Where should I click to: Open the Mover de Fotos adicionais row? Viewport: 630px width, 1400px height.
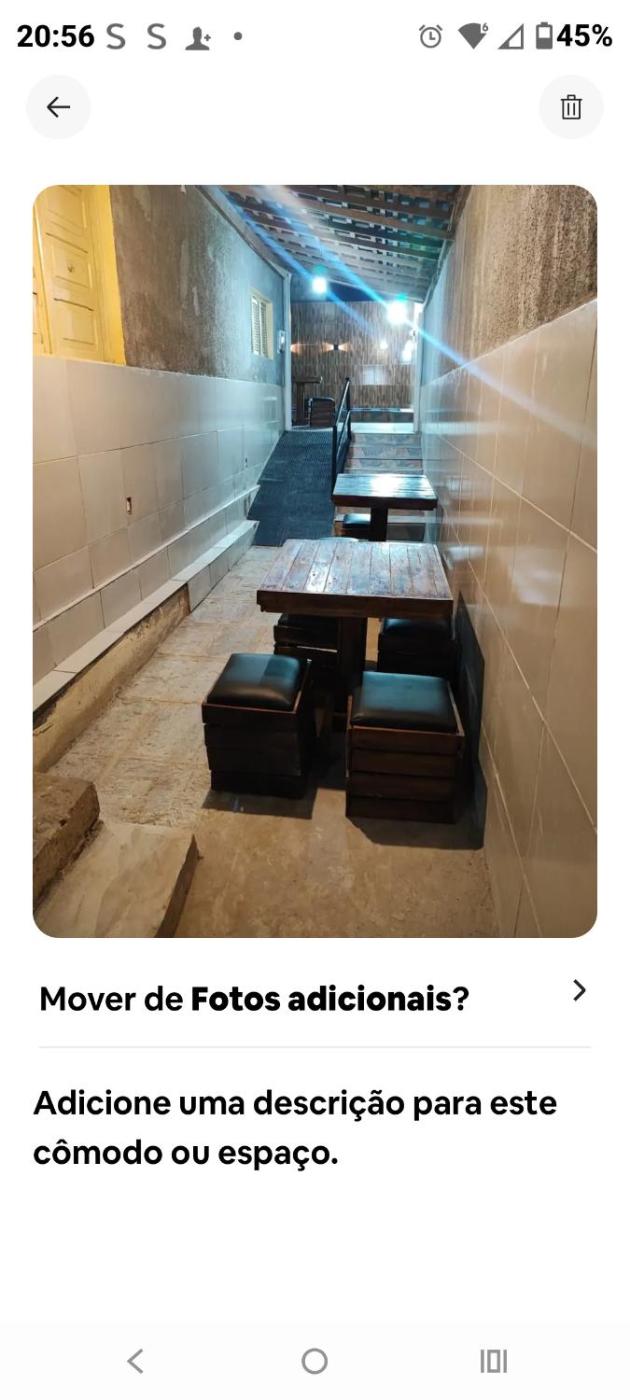pyautogui.click(x=314, y=997)
